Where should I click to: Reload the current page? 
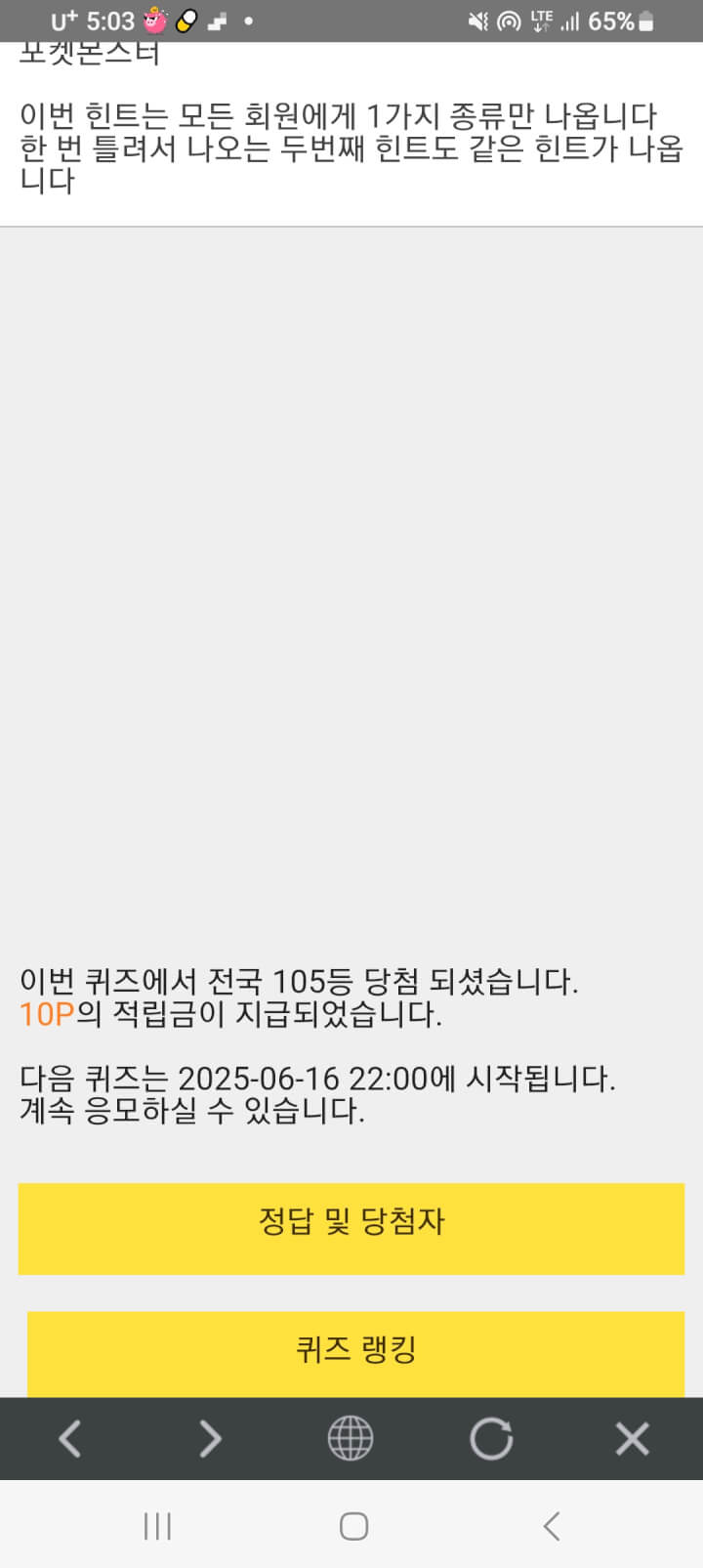tap(491, 1439)
